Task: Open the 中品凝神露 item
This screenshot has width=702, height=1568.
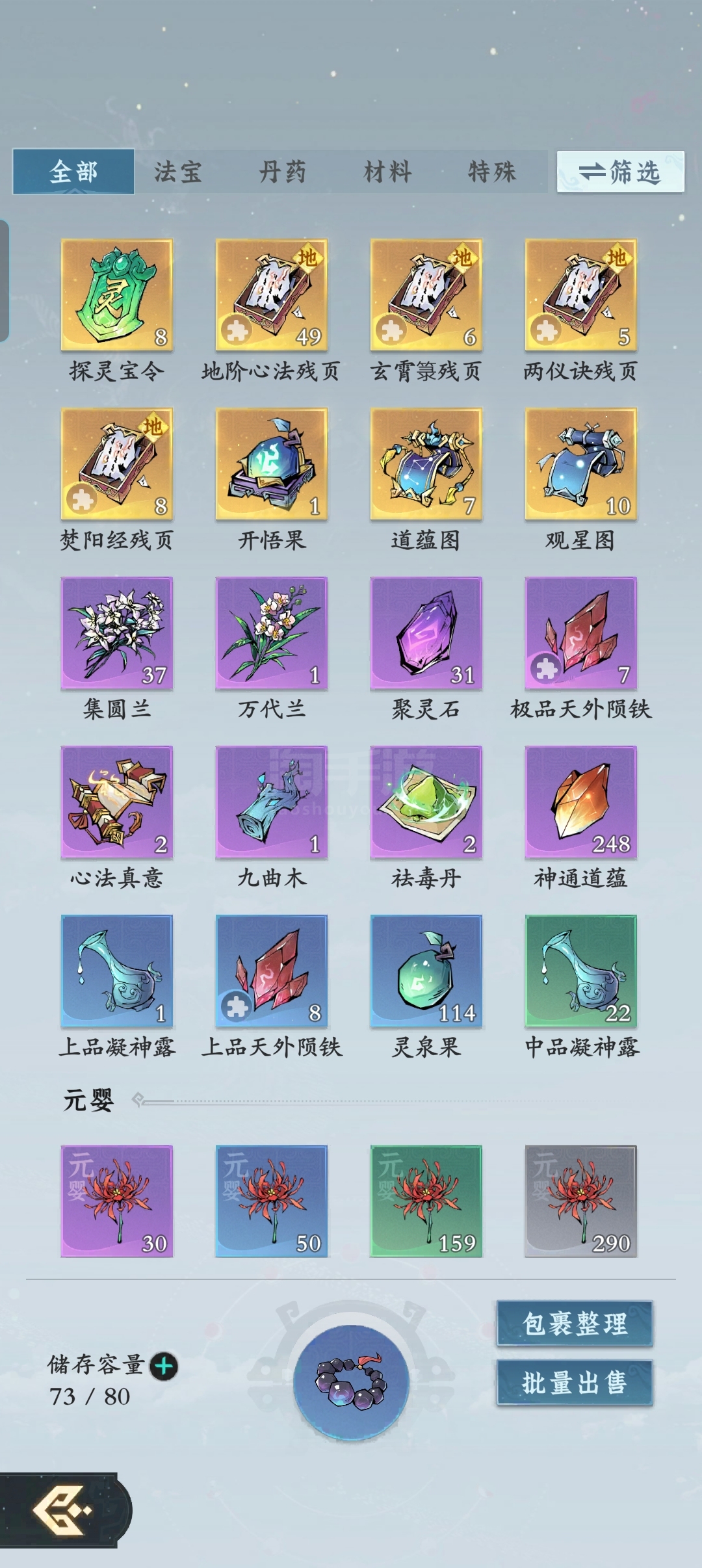Action: coord(581,971)
